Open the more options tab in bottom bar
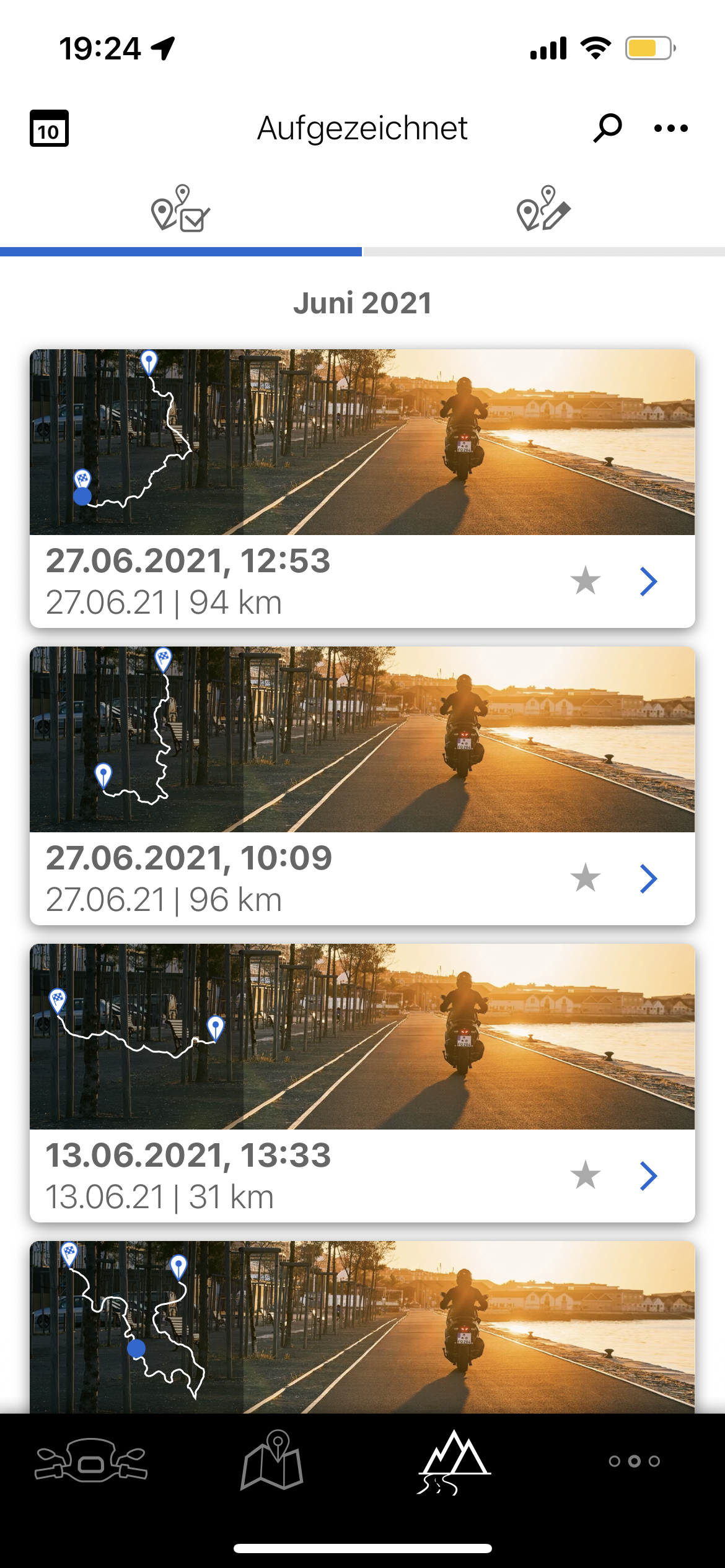This screenshot has width=725, height=1568. click(x=634, y=1461)
